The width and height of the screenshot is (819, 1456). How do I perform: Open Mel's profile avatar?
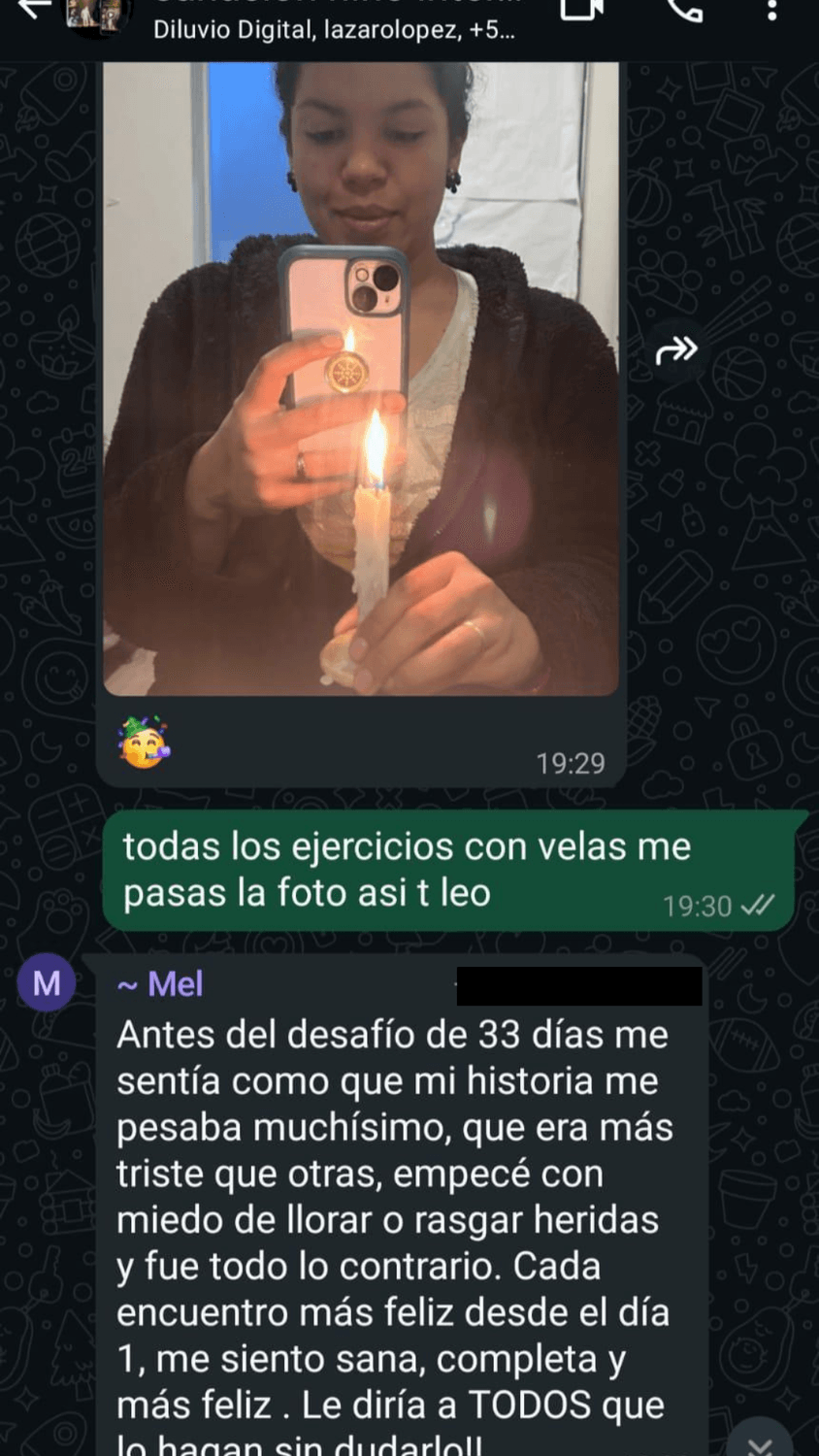(x=47, y=983)
